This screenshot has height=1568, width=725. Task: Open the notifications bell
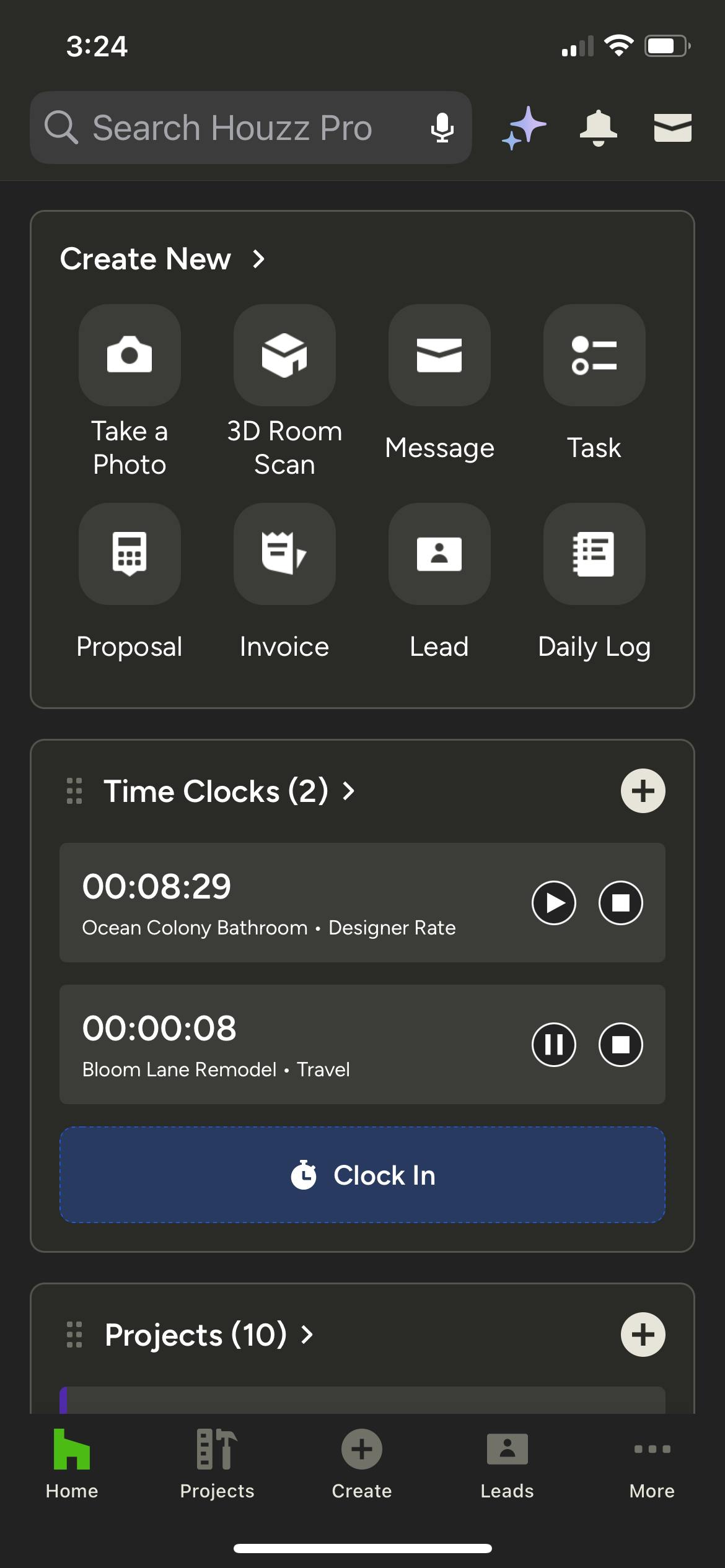coord(598,128)
